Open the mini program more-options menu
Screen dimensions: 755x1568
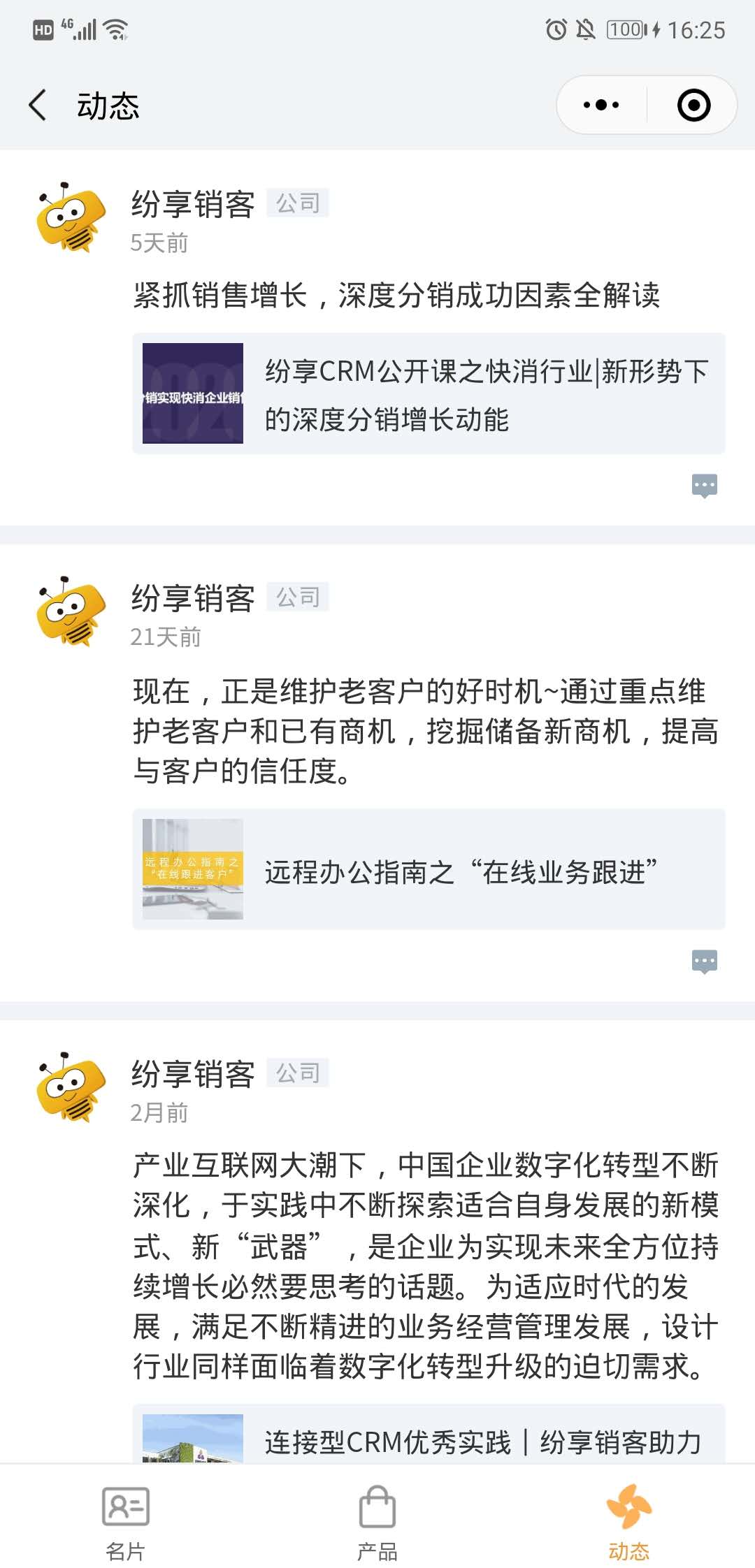(x=601, y=106)
